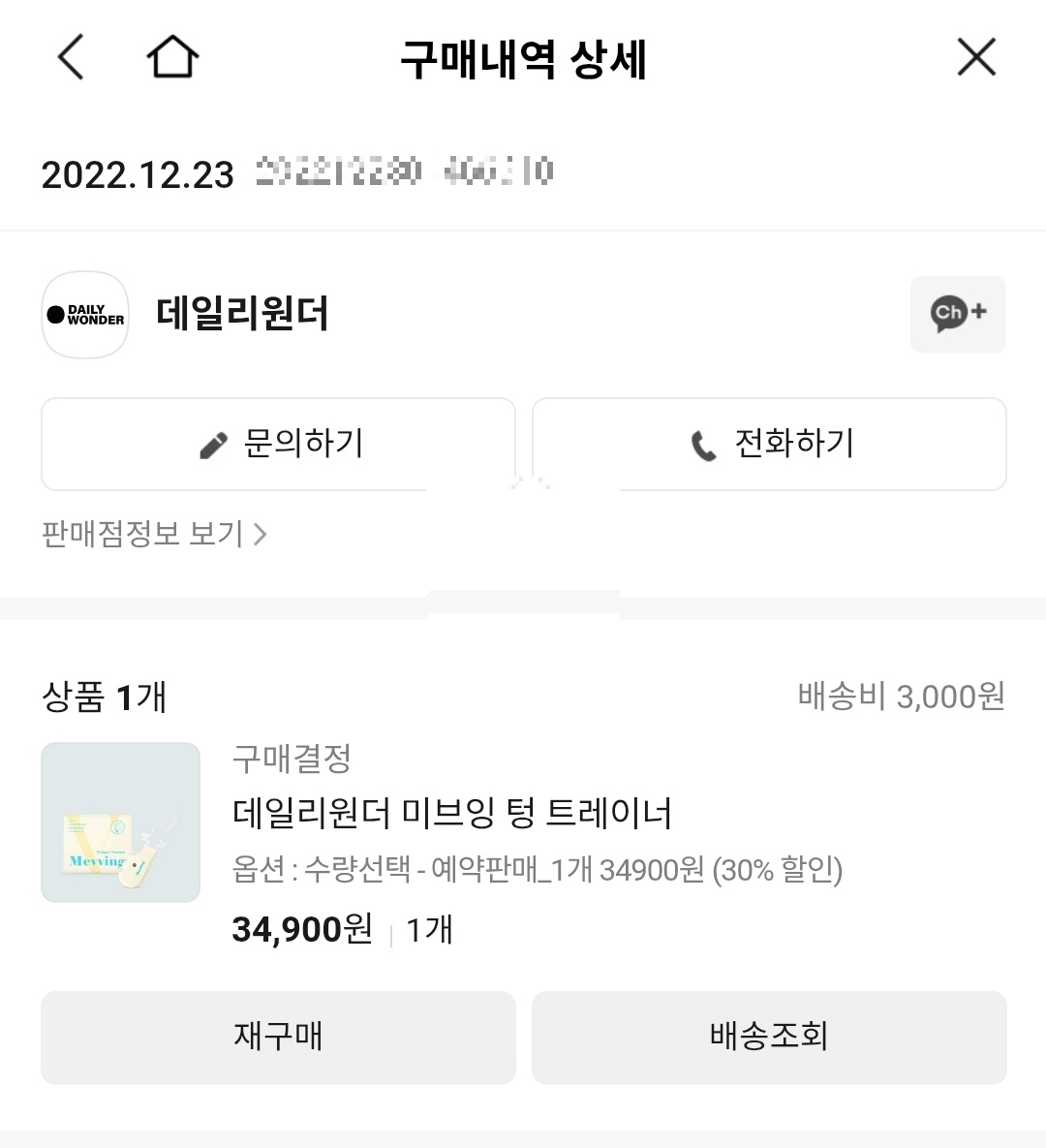The image size is (1046, 1148).
Task: Open the home screen via house icon
Action: click(171, 57)
